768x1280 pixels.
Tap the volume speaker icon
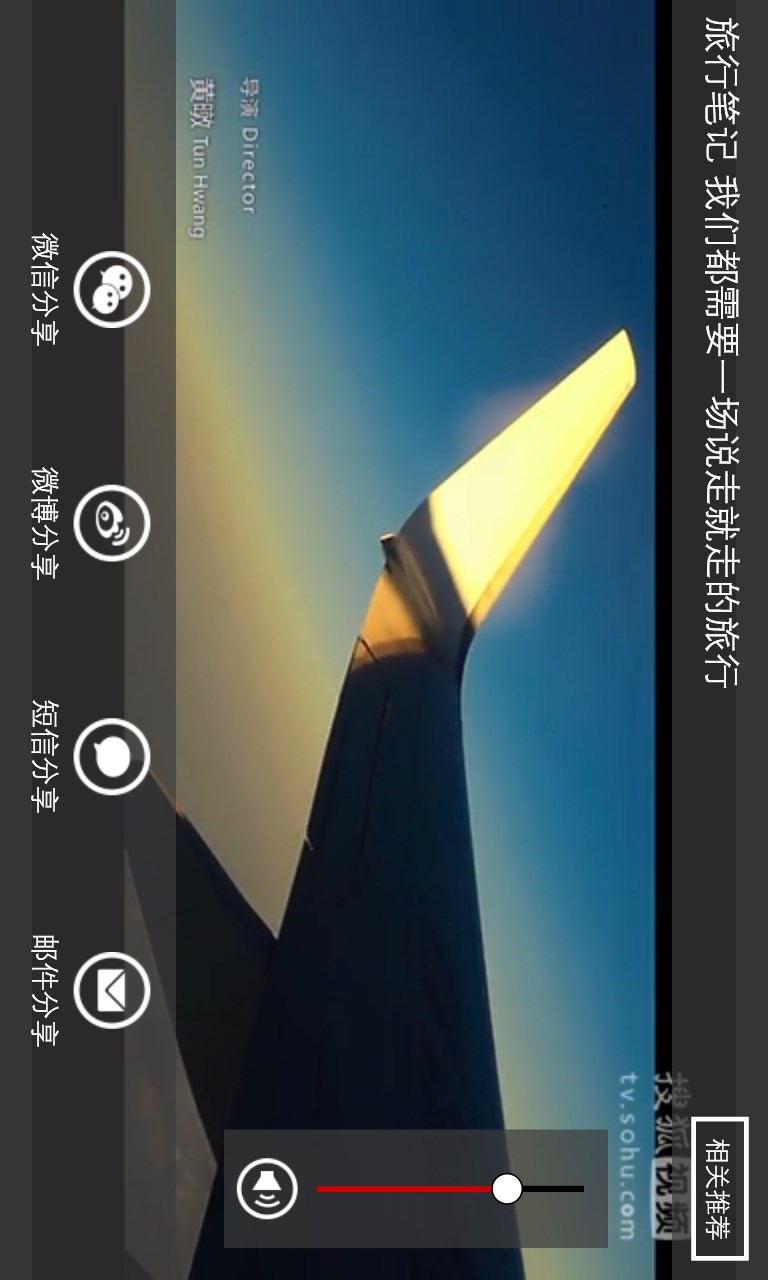point(267,1189)
